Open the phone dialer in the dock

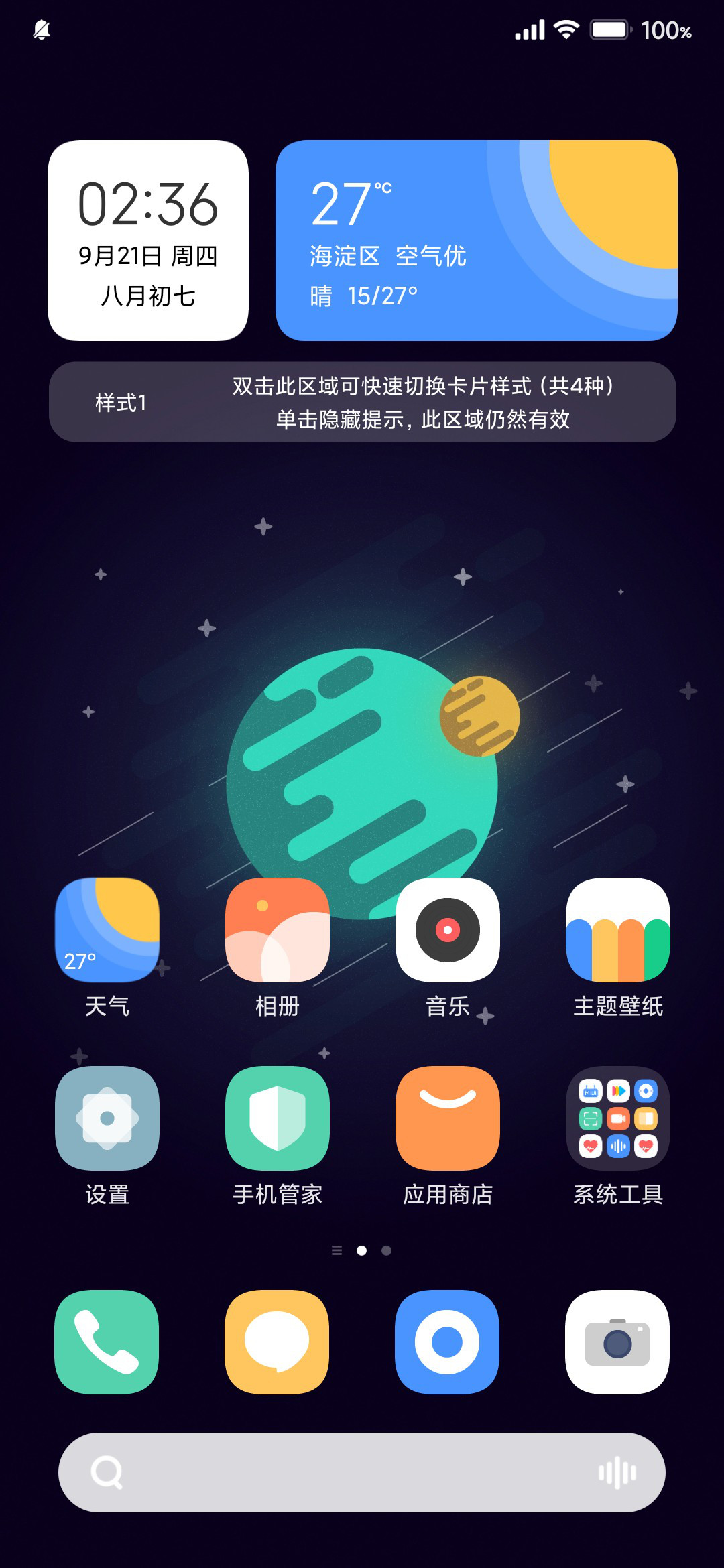(x=107, y=1342)
